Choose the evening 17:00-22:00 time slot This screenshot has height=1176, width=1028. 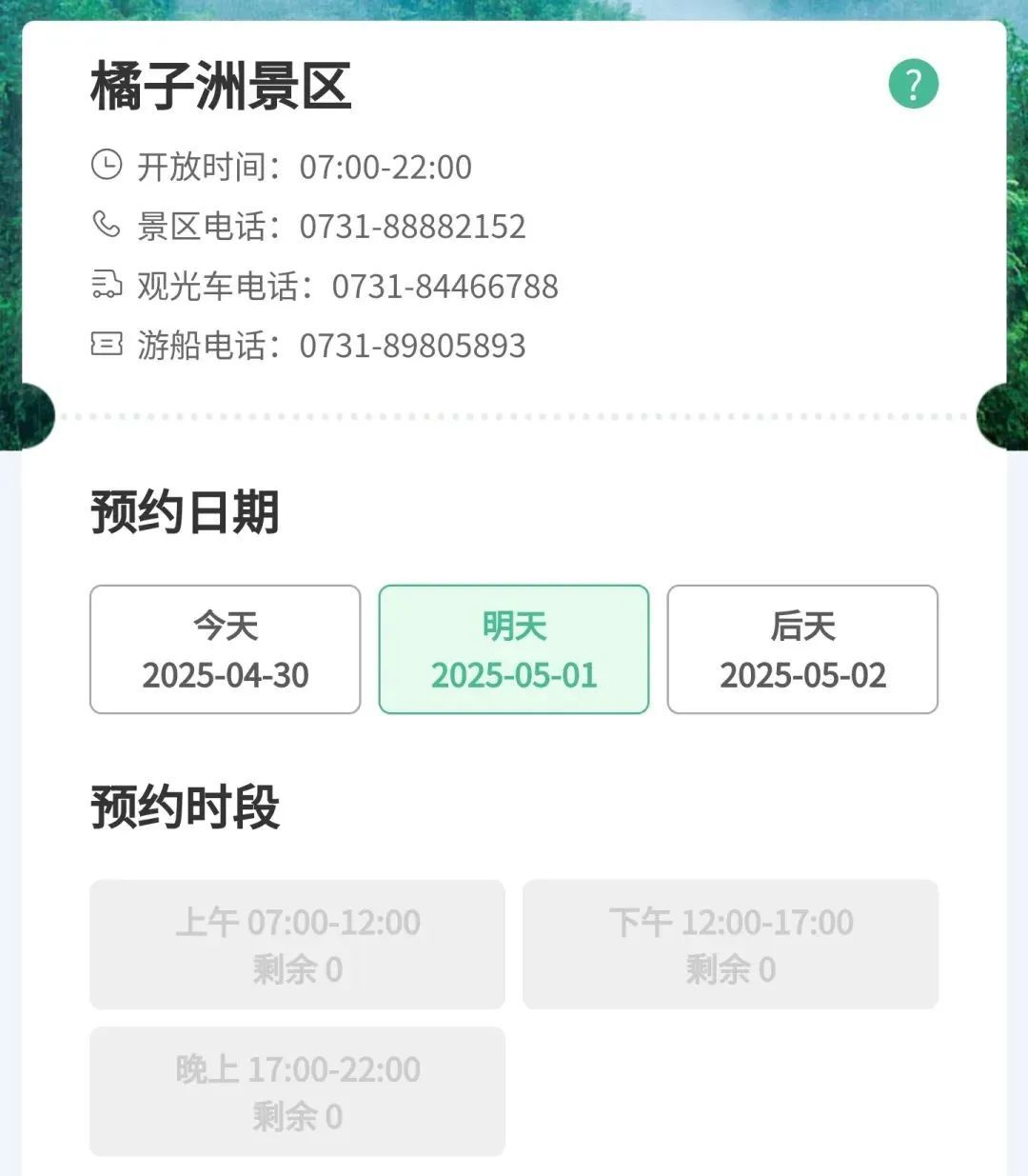[297, 1091]
